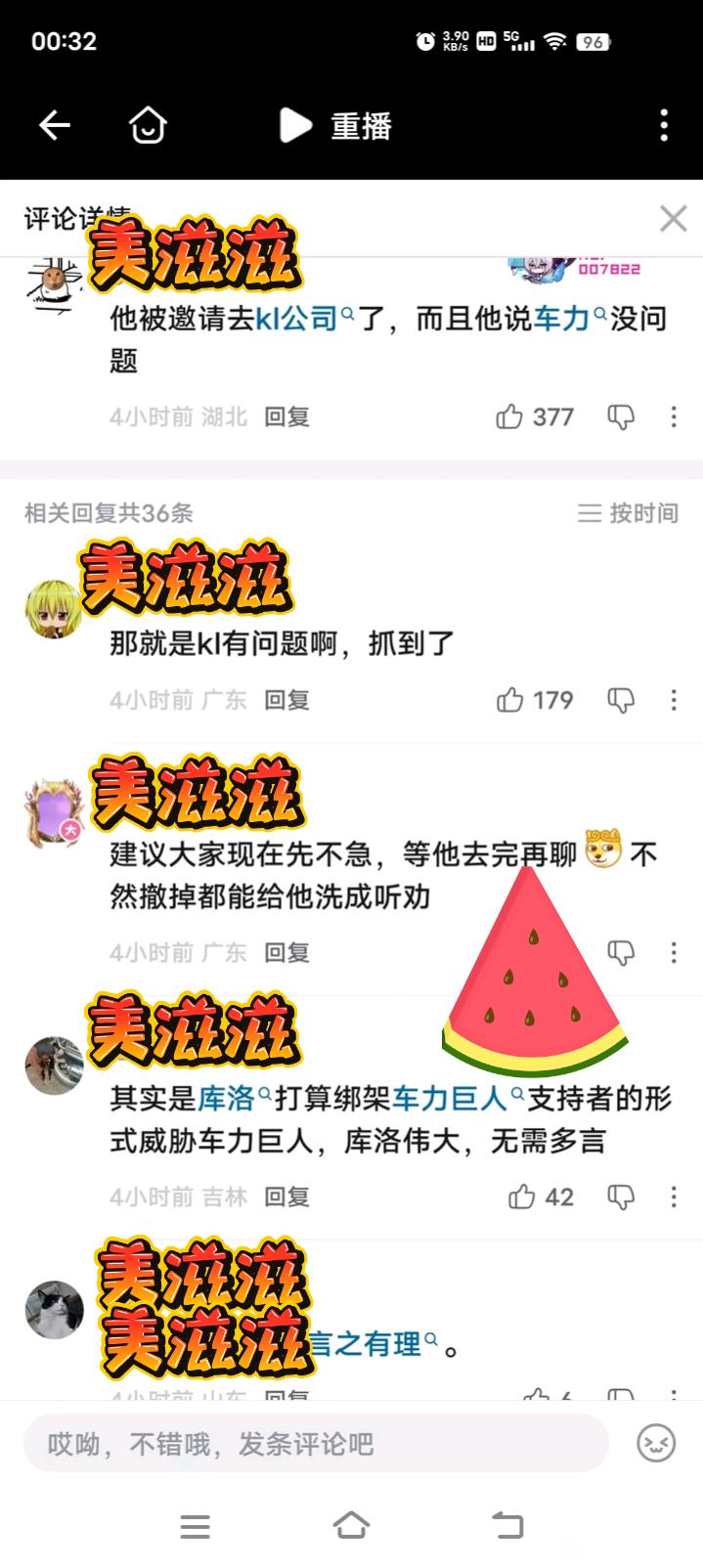Reply to the 湖北 comment
Viewport: 703px width, 1568px height.
click(286, 417)
